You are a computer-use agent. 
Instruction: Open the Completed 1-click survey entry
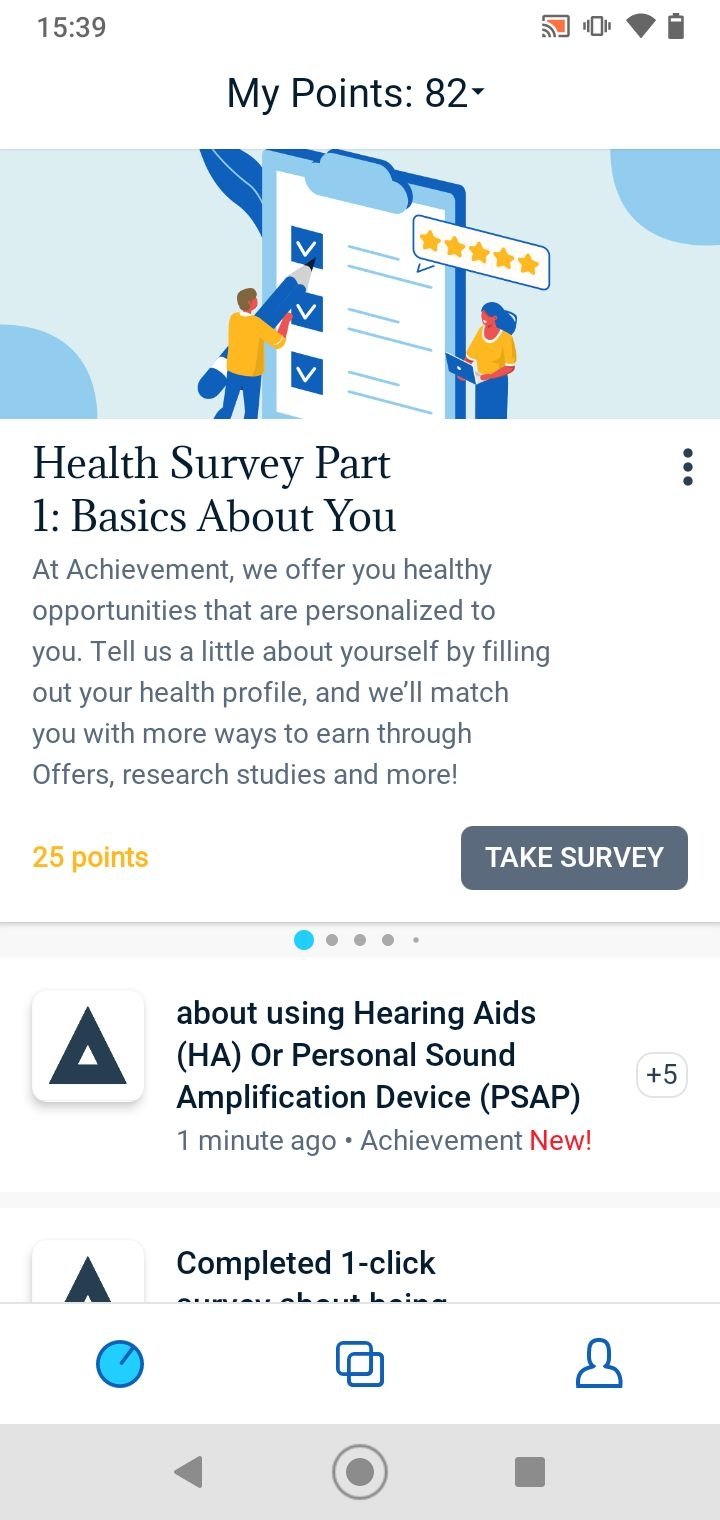(360, 1255)
